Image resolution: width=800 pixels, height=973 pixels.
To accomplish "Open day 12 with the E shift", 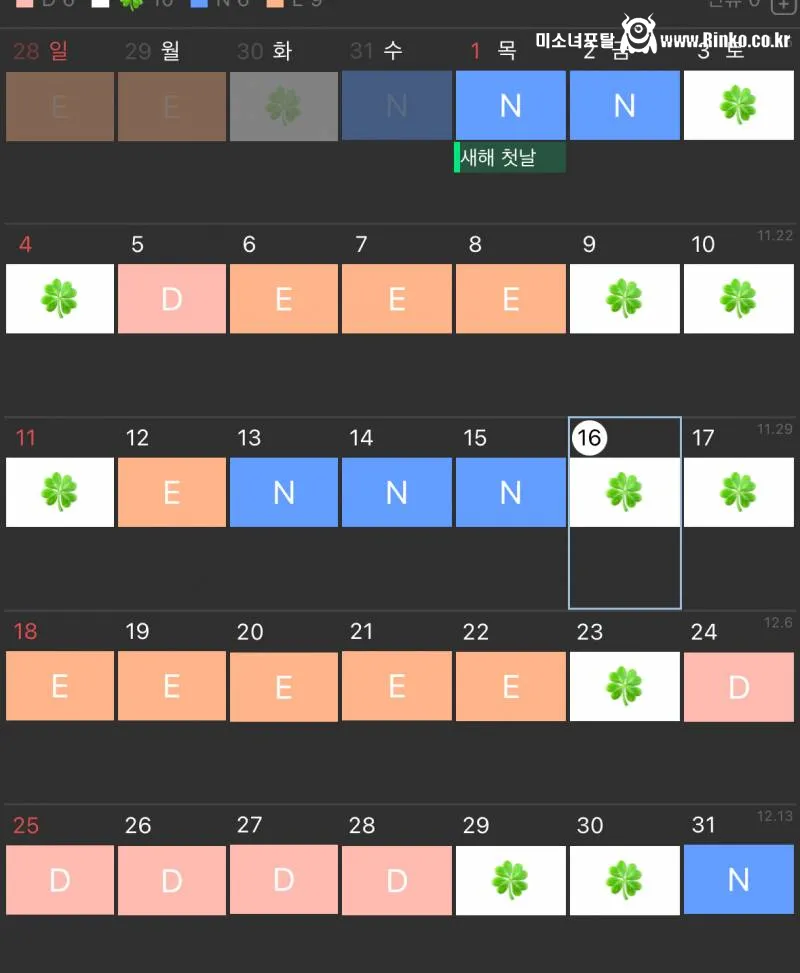I will 171,492.
